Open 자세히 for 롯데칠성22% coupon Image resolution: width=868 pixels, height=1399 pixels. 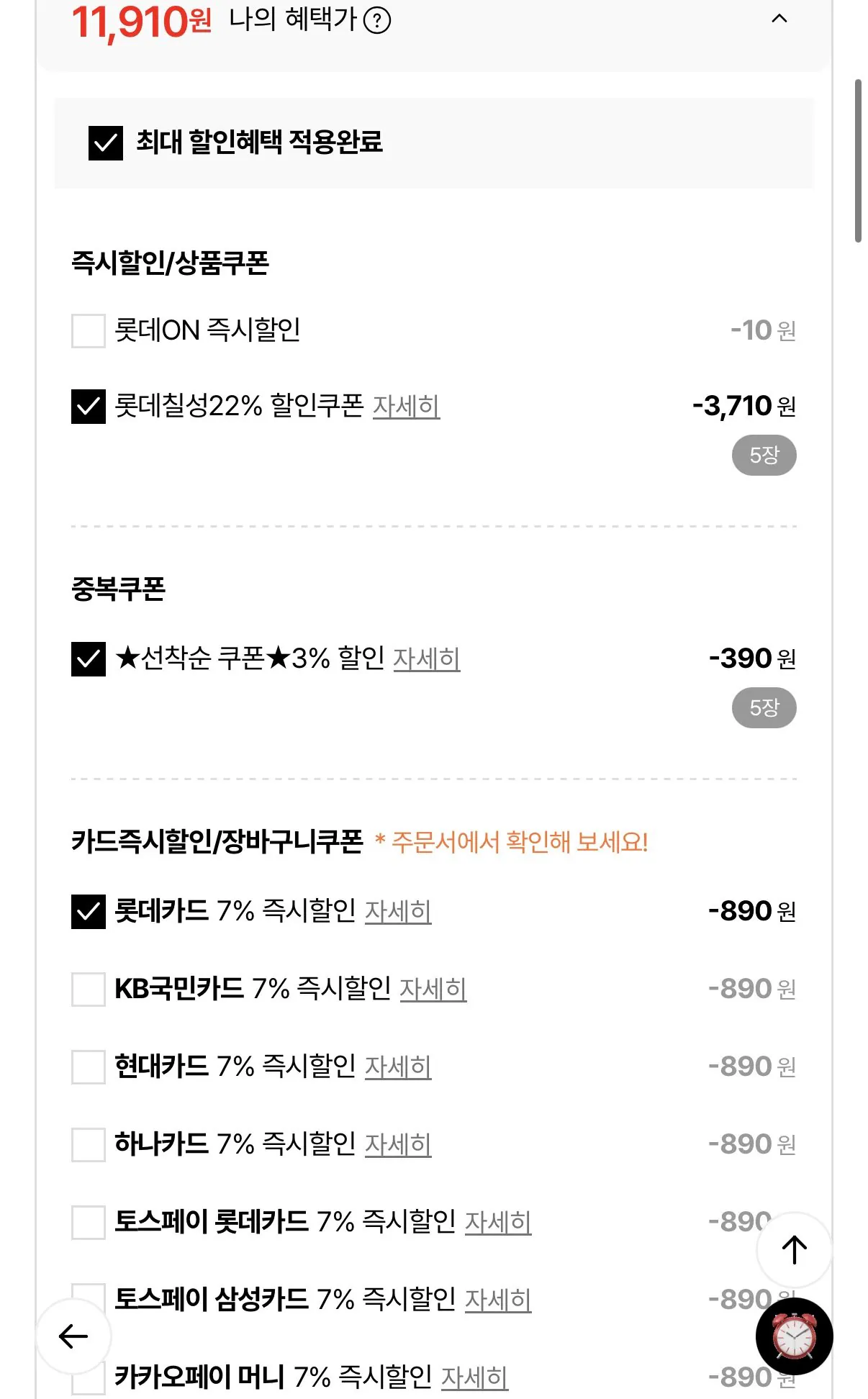coord(408,407)
